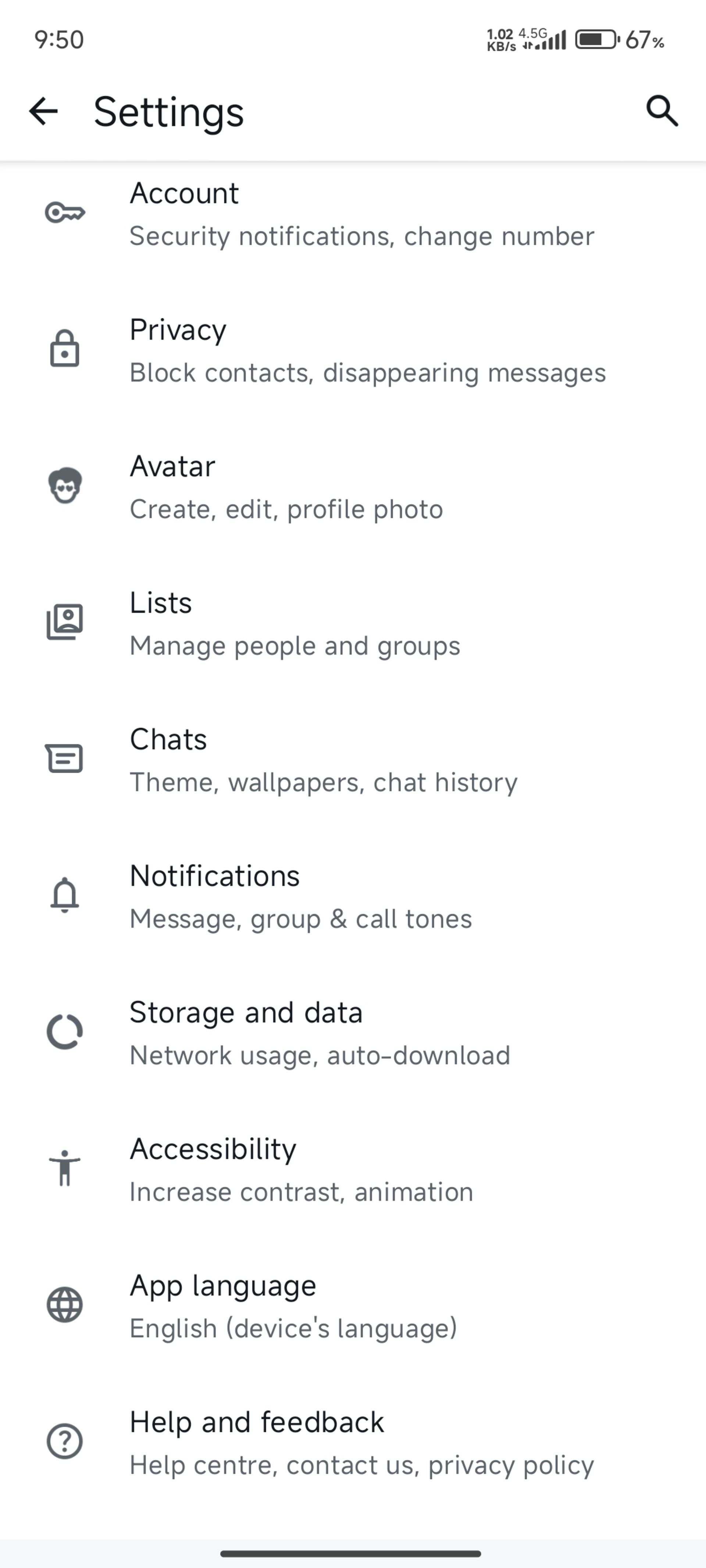Screen dimensions: 706x1568
Task: Search within settings
Action: click(x=662, y=111)
